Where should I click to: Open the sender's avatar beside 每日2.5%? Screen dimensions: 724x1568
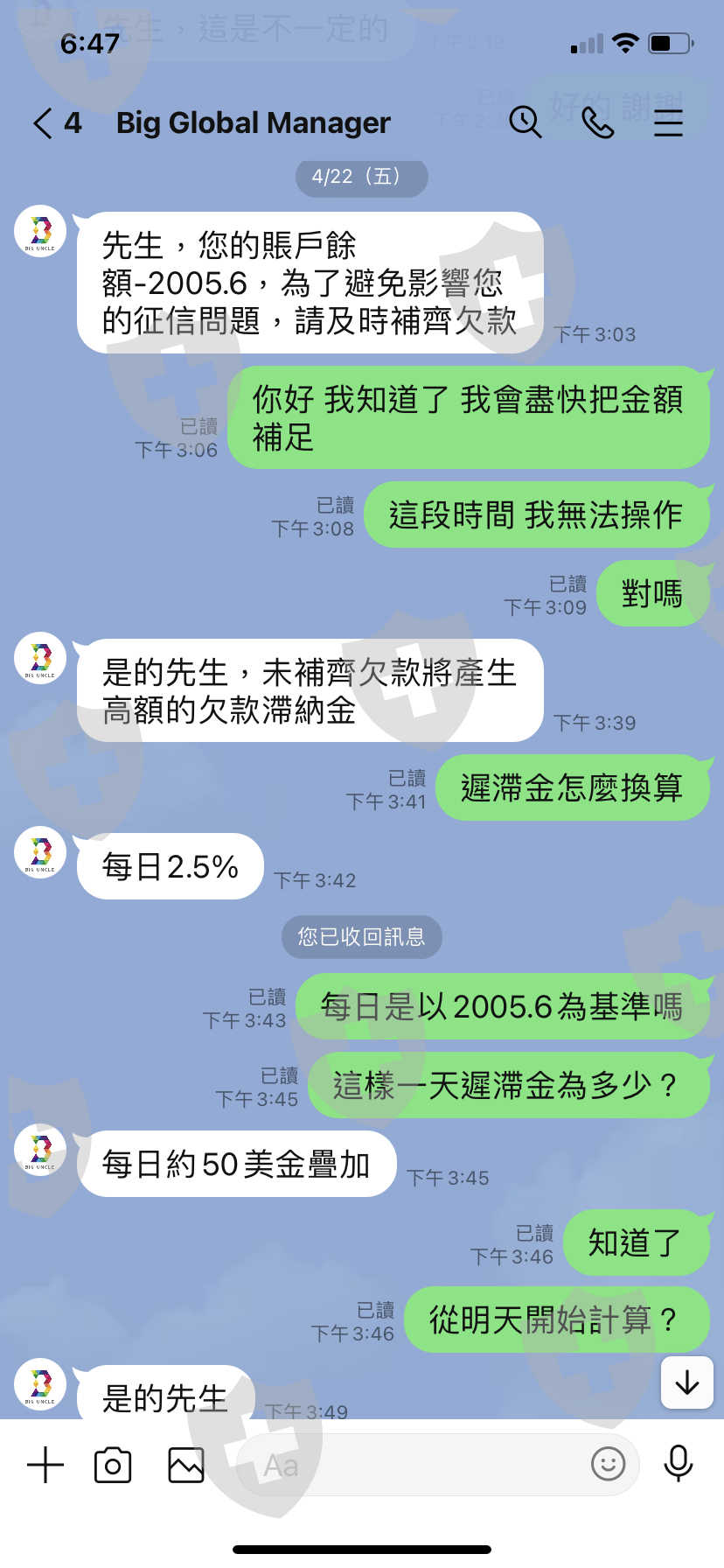pos(40,852)
